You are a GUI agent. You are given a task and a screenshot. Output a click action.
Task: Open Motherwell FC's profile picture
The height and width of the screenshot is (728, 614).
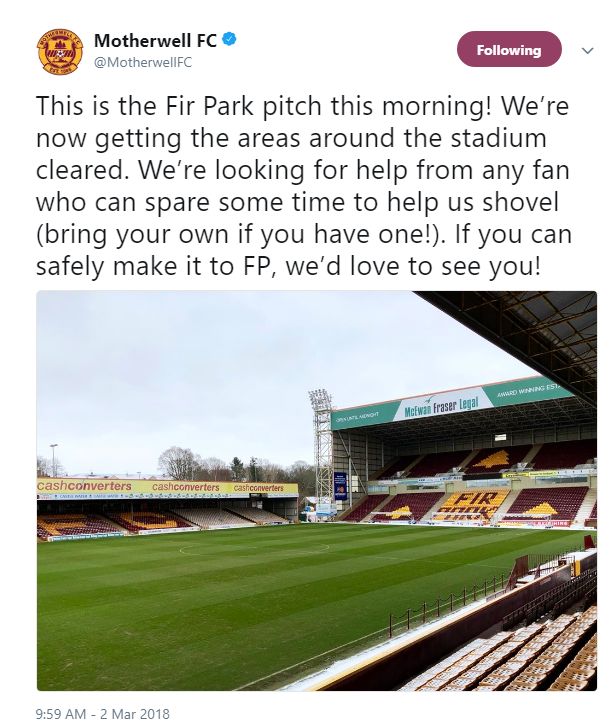[59, 51]
